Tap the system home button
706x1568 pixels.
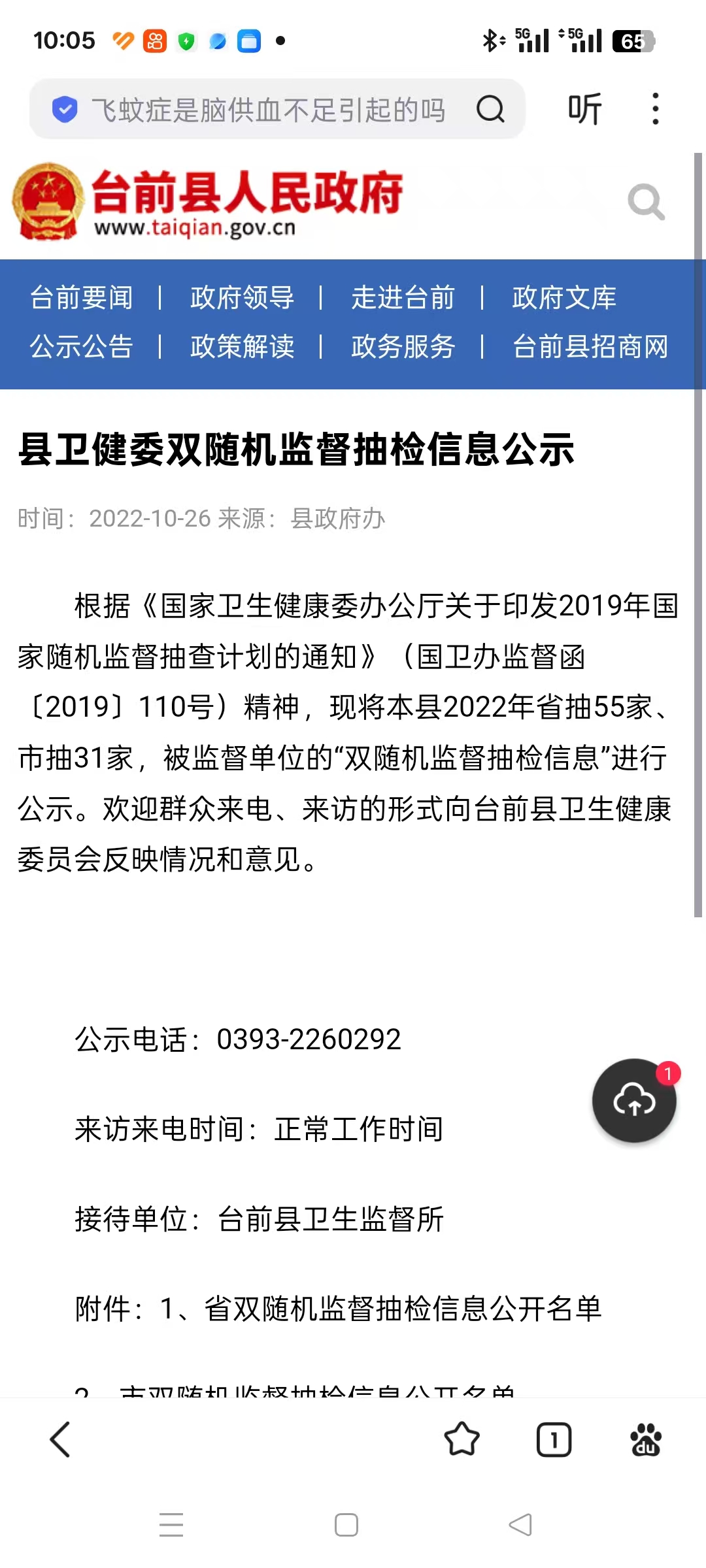[x=346, y=1525]
